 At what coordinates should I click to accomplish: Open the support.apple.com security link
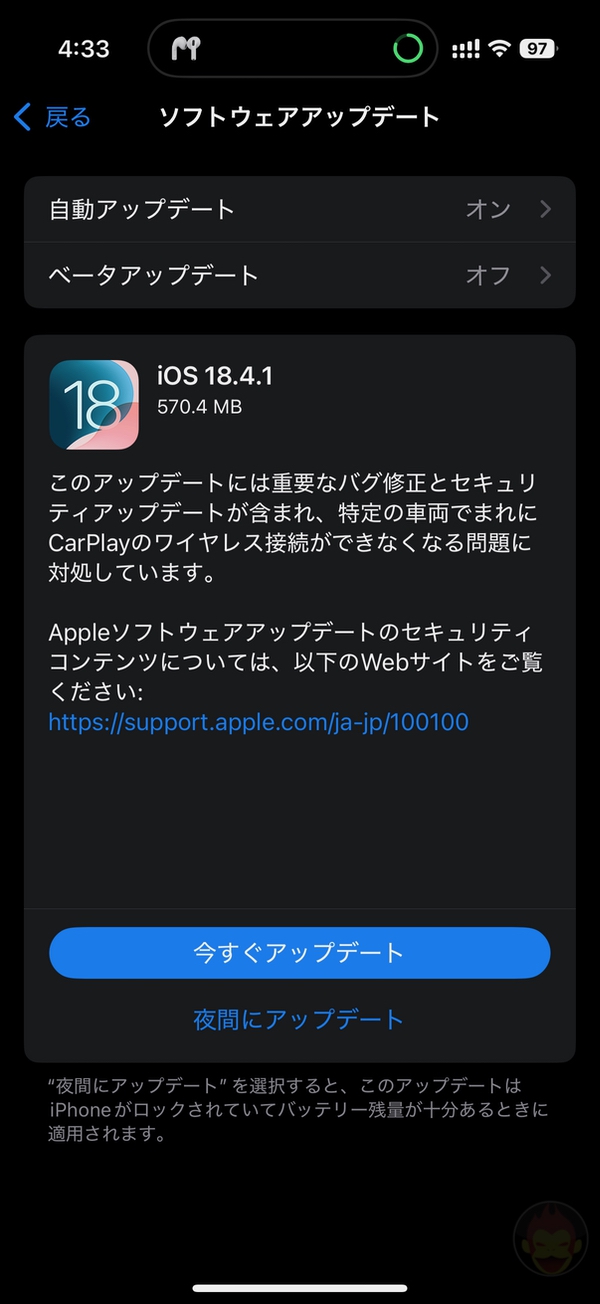[258, 721]
